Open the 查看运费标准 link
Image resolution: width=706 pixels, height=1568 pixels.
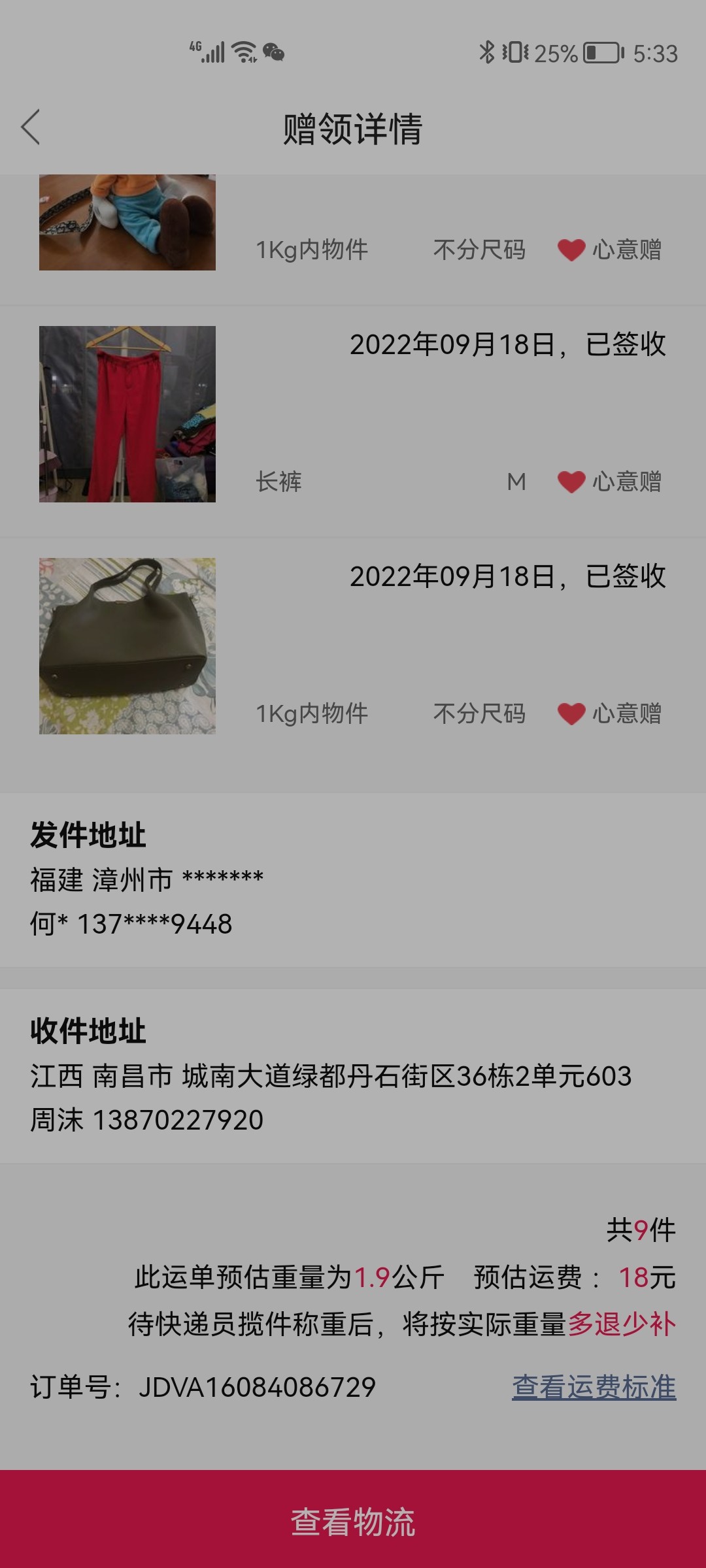point(594,1386)
